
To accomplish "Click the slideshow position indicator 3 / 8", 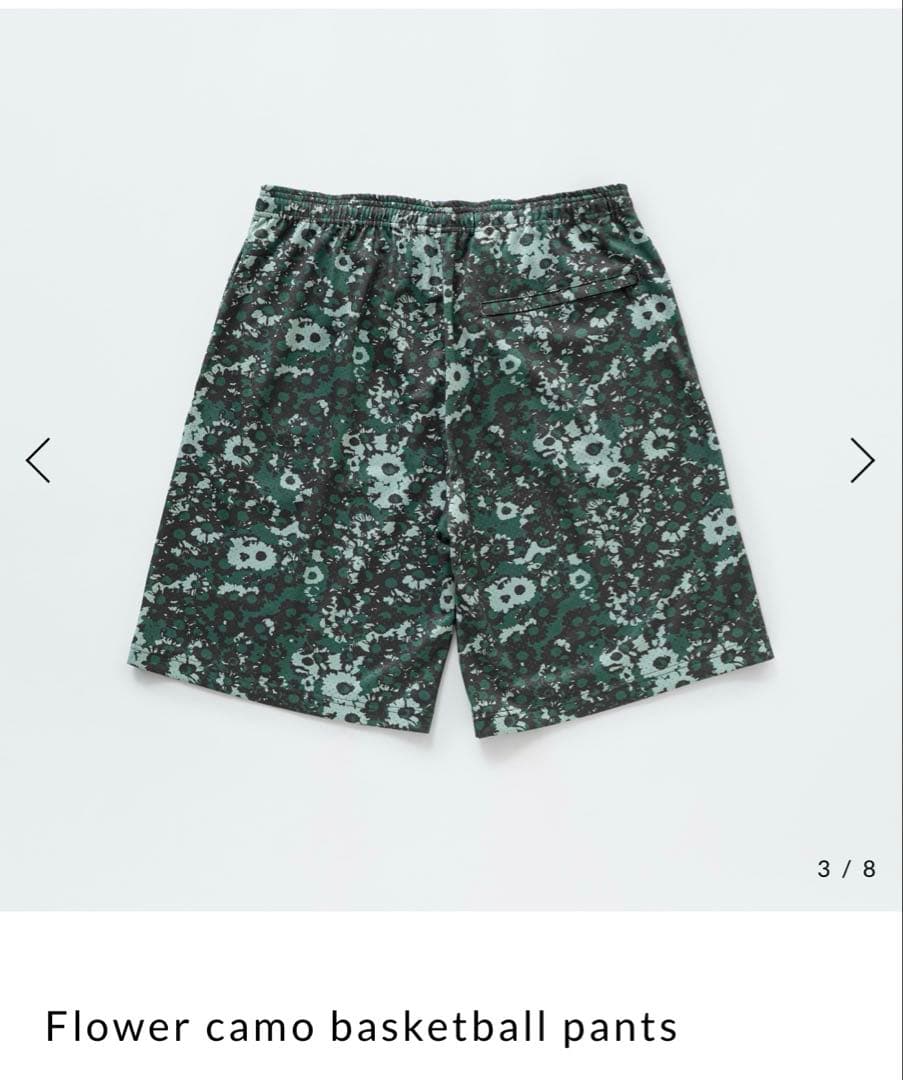I will [x=848, y=869].
